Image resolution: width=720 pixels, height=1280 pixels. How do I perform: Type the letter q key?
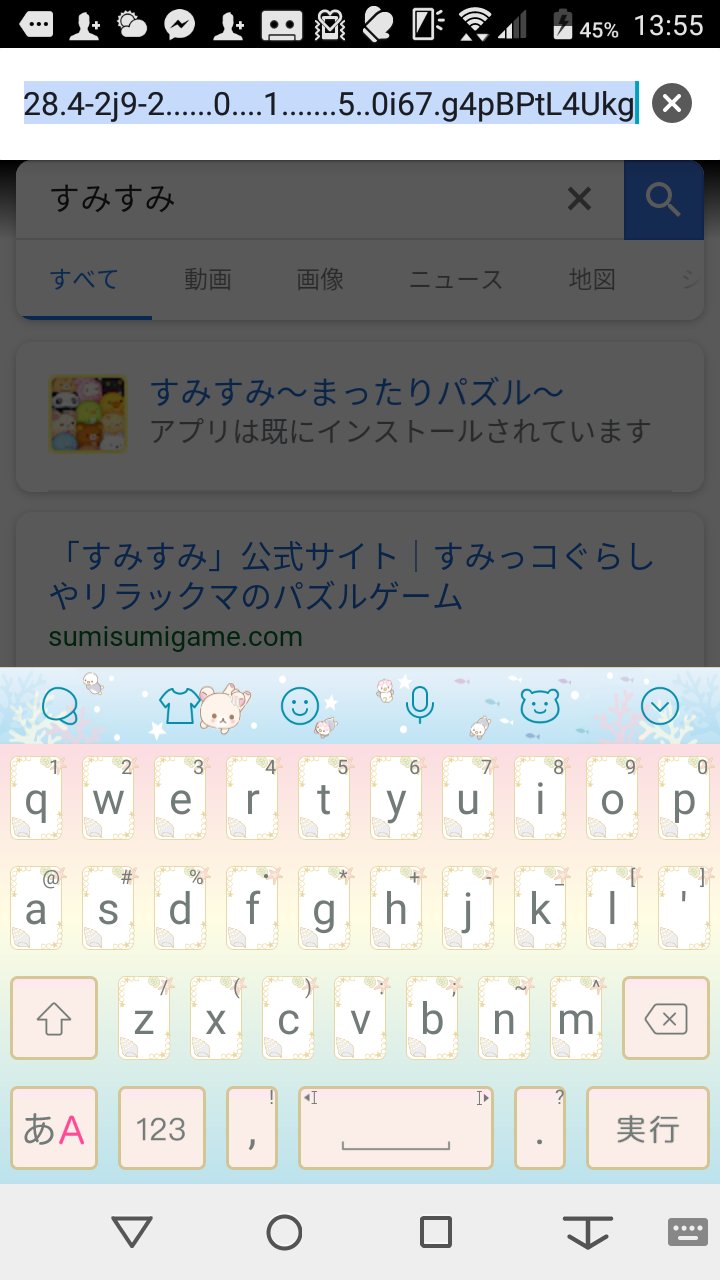point(36,798)
